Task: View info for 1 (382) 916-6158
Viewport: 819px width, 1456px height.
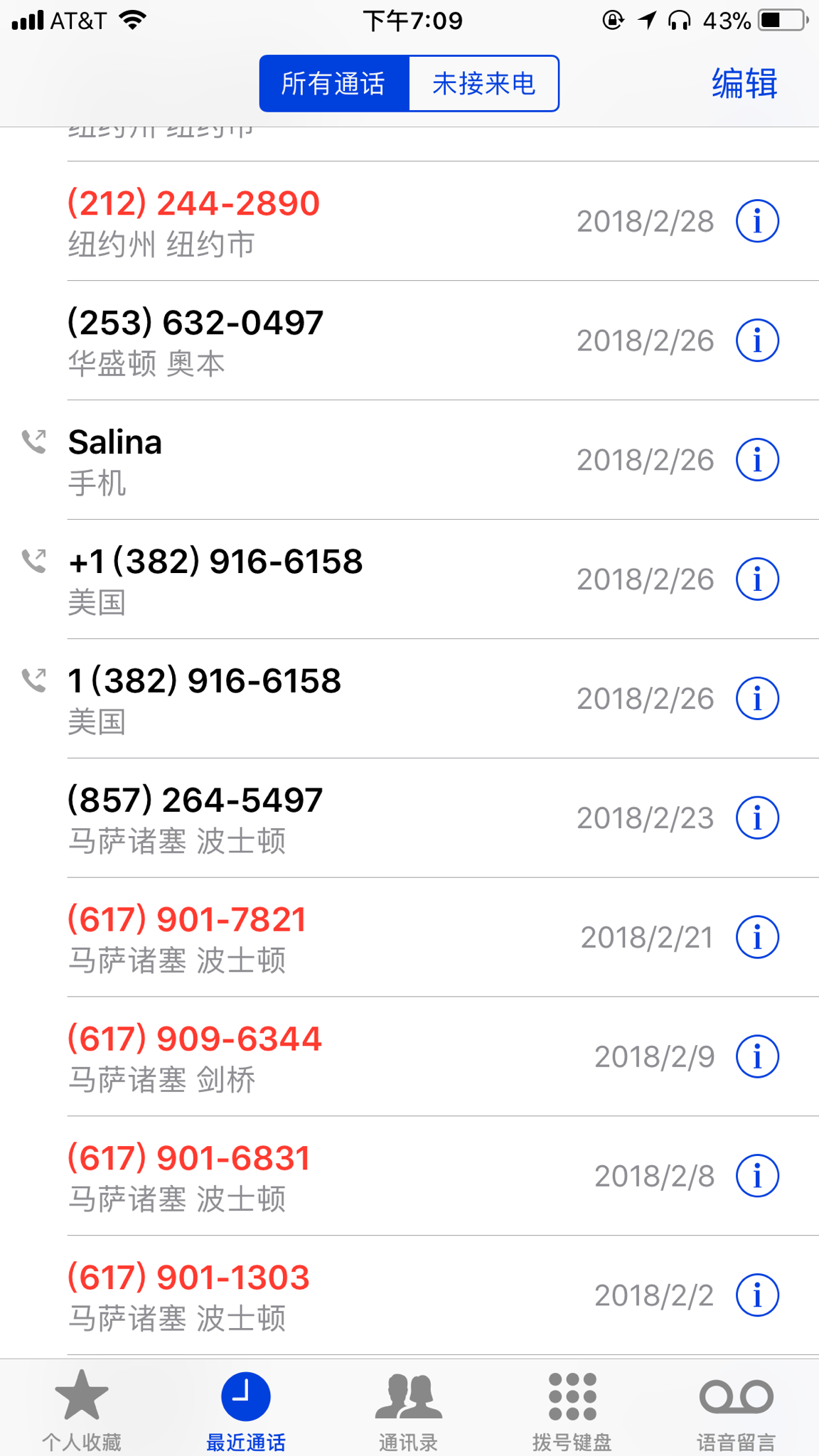Action: (x=757, y=699)
